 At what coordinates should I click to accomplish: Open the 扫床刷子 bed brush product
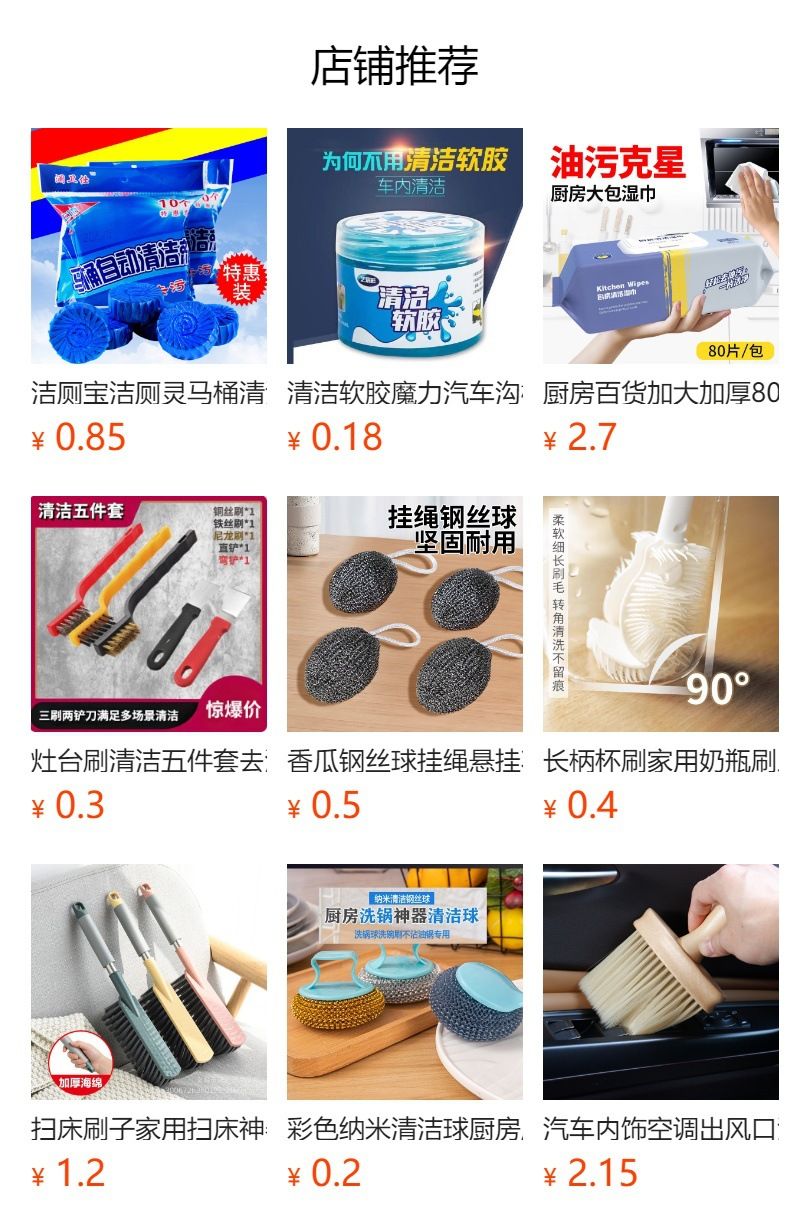click(149, 982)
